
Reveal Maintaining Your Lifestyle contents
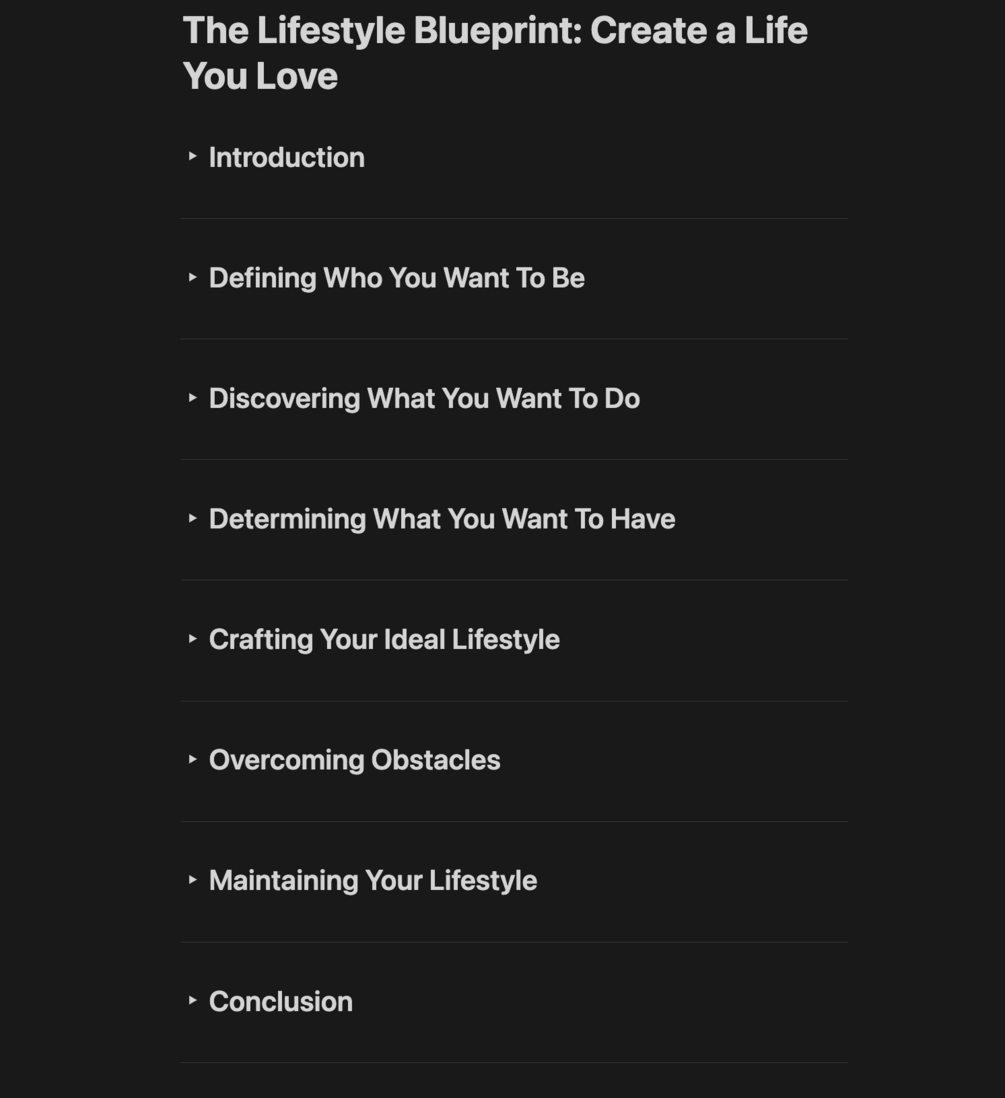pyautogui.click(x=192, y=880)
